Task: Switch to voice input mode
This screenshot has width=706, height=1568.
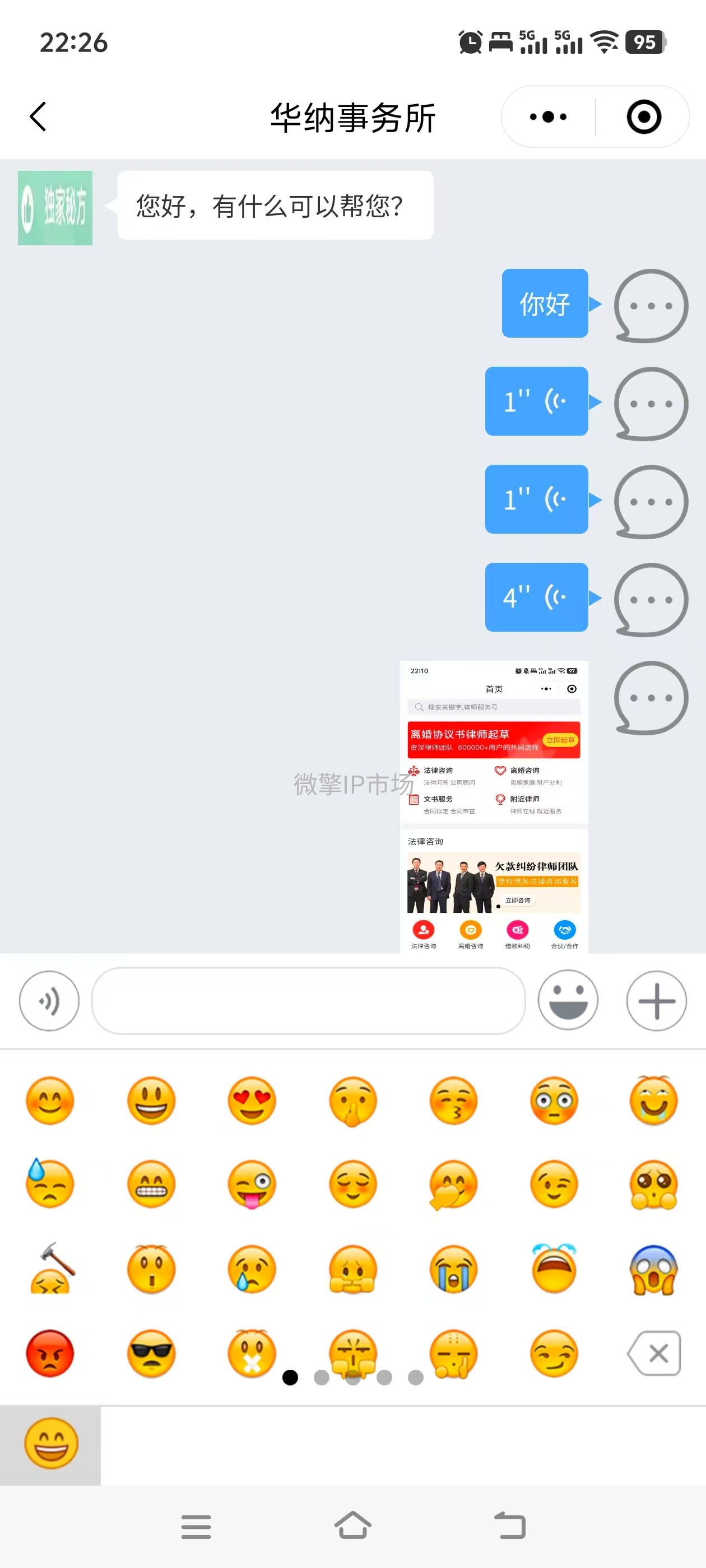Action: point(49,1000)
